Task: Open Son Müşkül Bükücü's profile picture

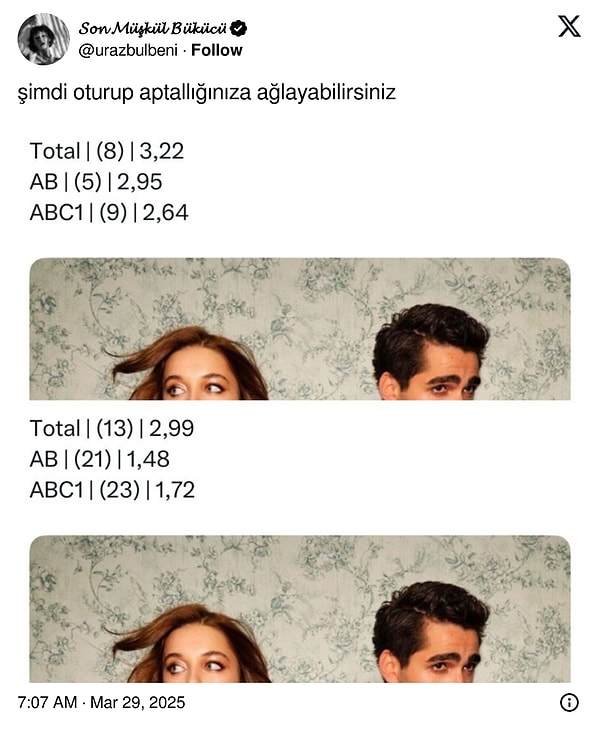Action: 43,39
